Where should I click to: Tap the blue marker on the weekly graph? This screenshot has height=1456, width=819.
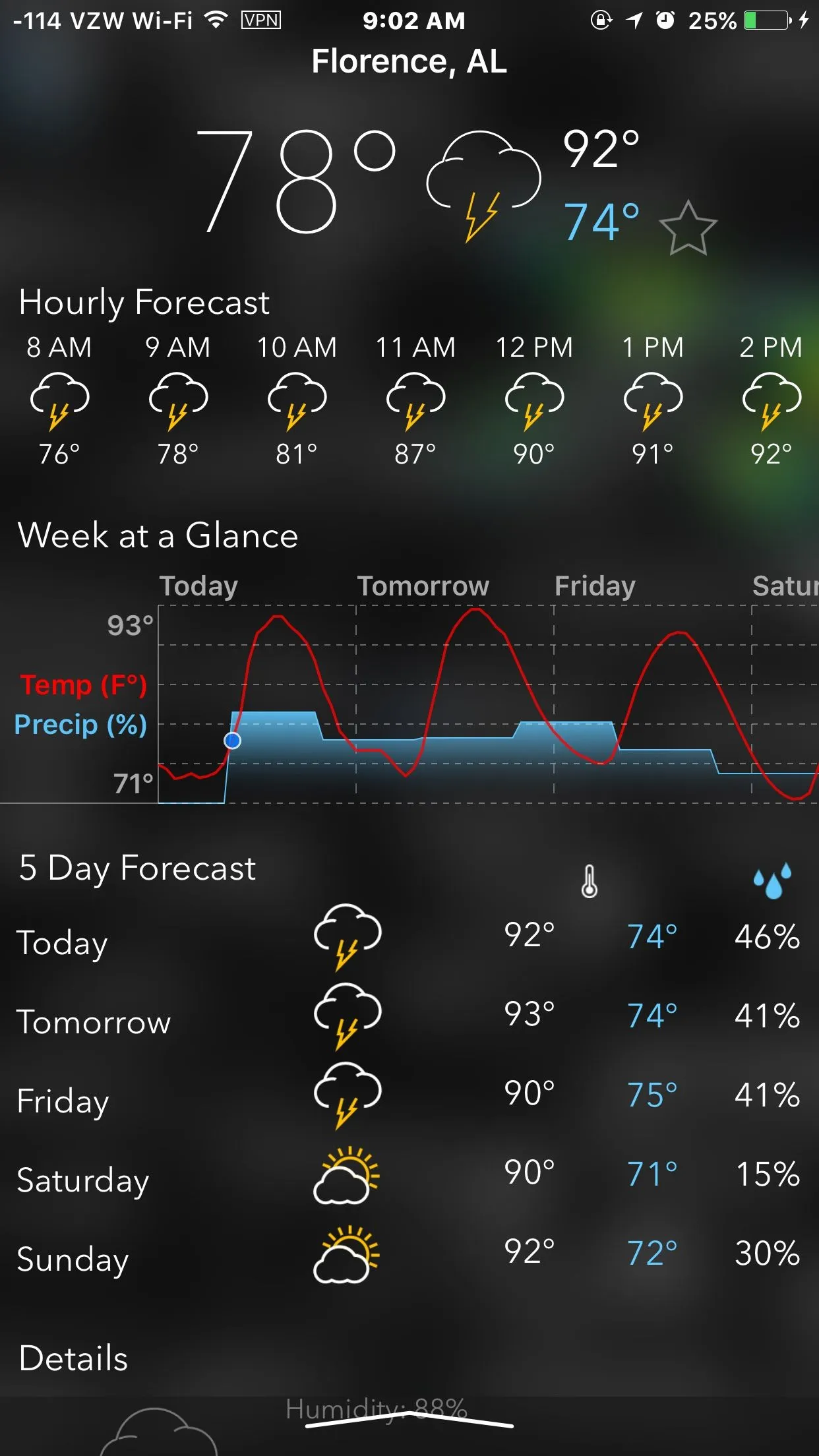click(232, 741)
